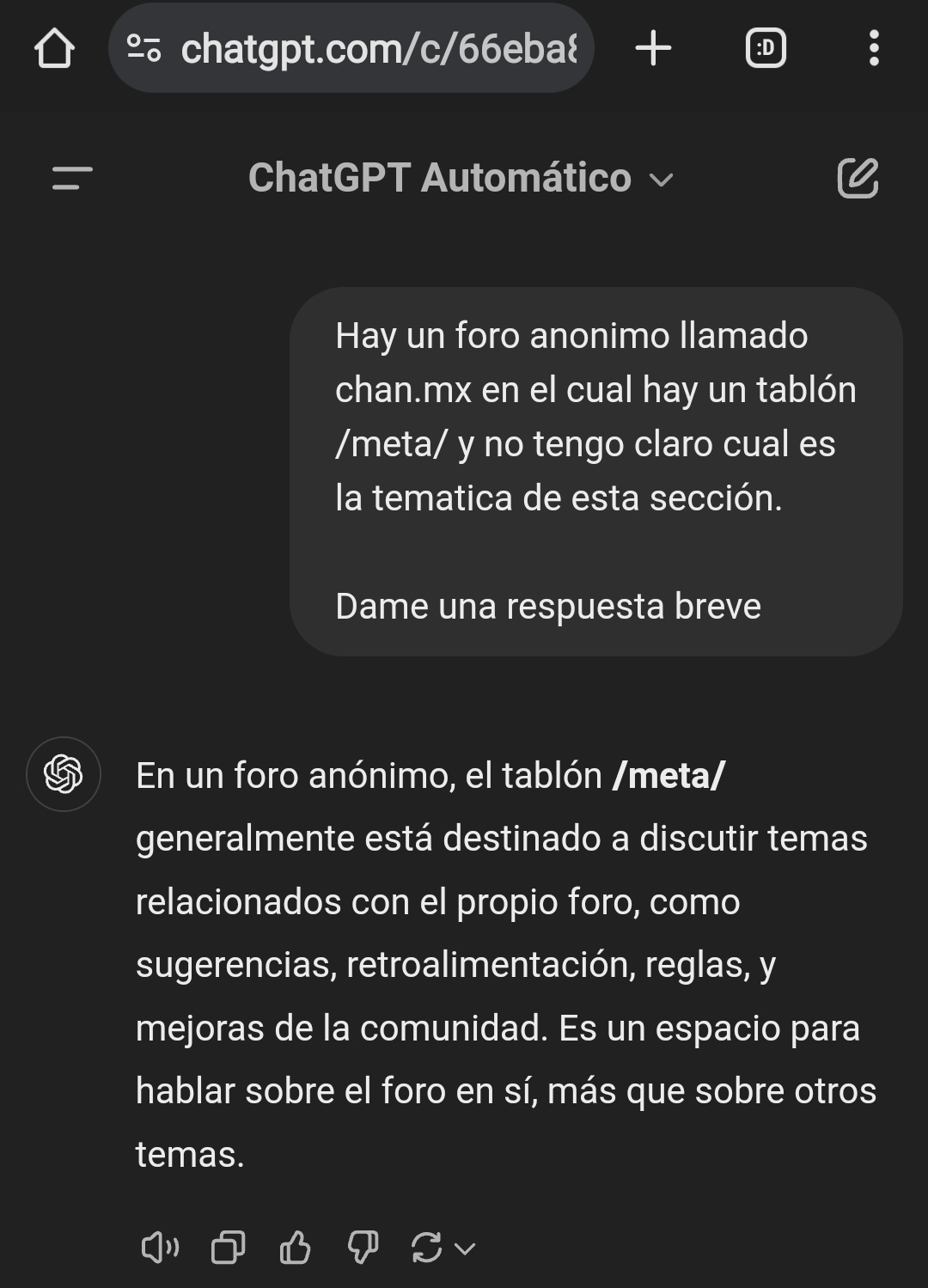This screenshot has width=928, height=1288.
Task: Expand the ChatGPT Automático model selector
Action: point(461,179)
